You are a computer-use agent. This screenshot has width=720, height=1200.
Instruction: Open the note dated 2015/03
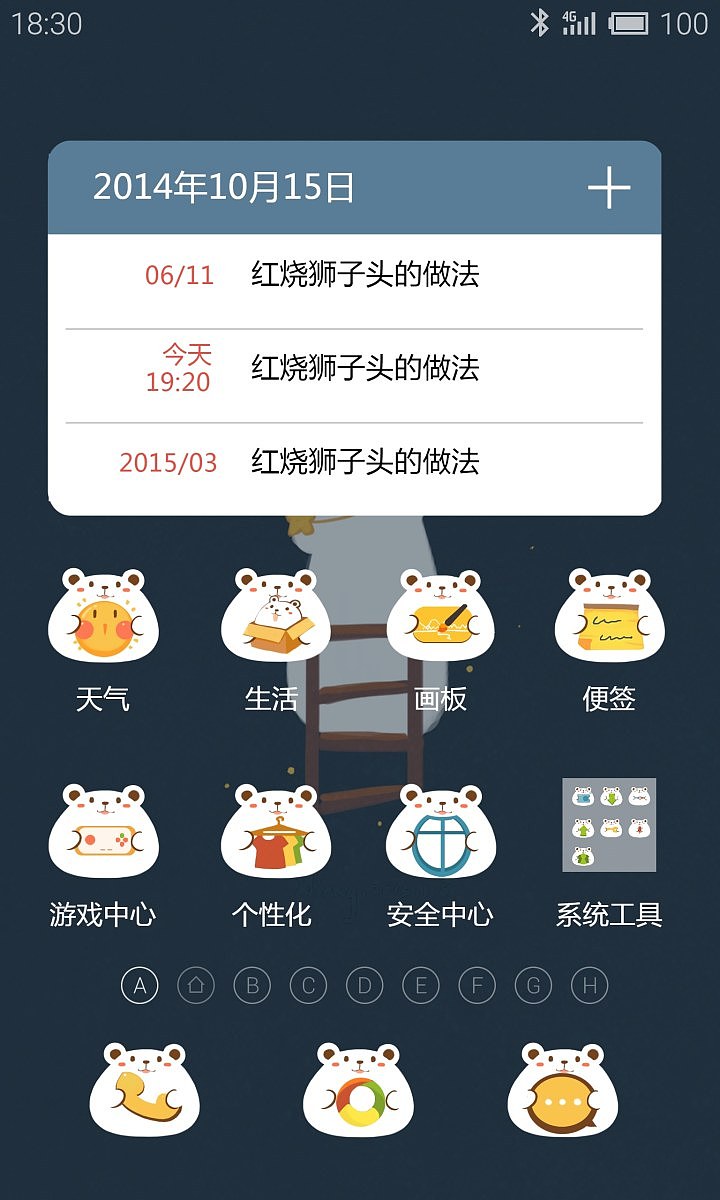(364, 462)
